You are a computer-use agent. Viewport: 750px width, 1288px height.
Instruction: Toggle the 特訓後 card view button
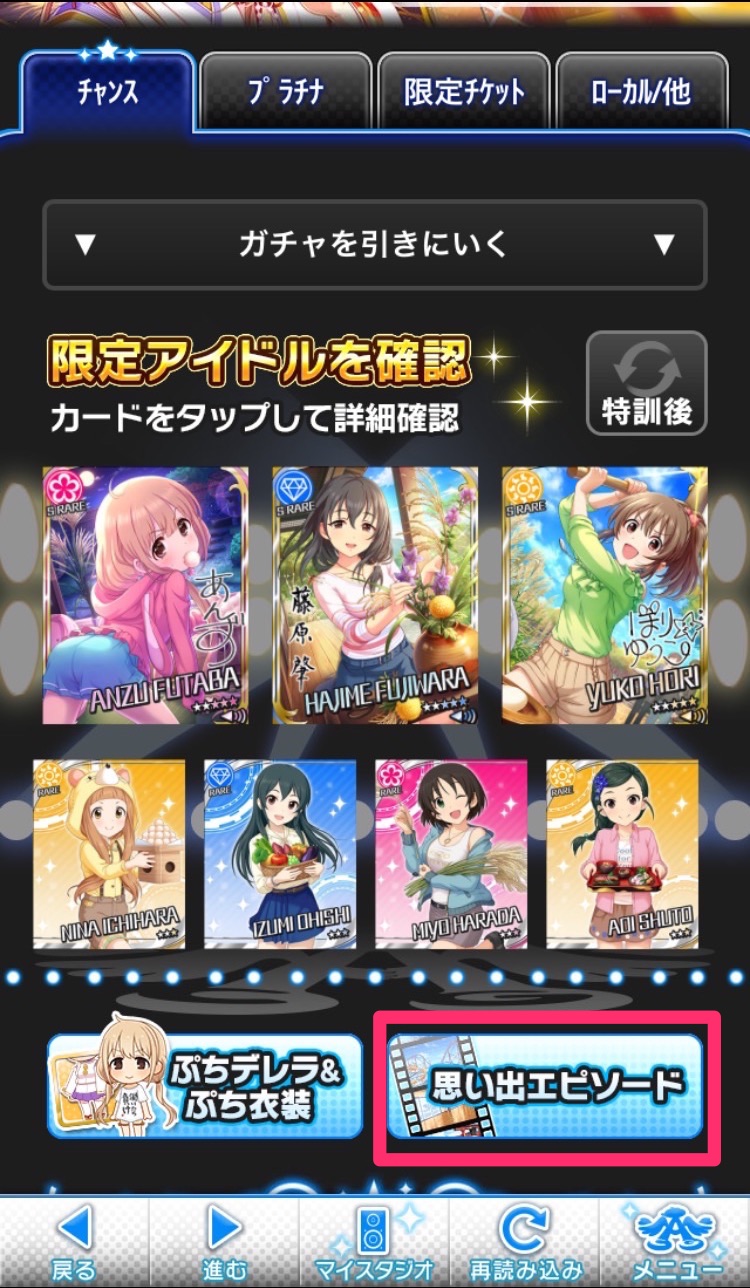click(x=646, y=383)
